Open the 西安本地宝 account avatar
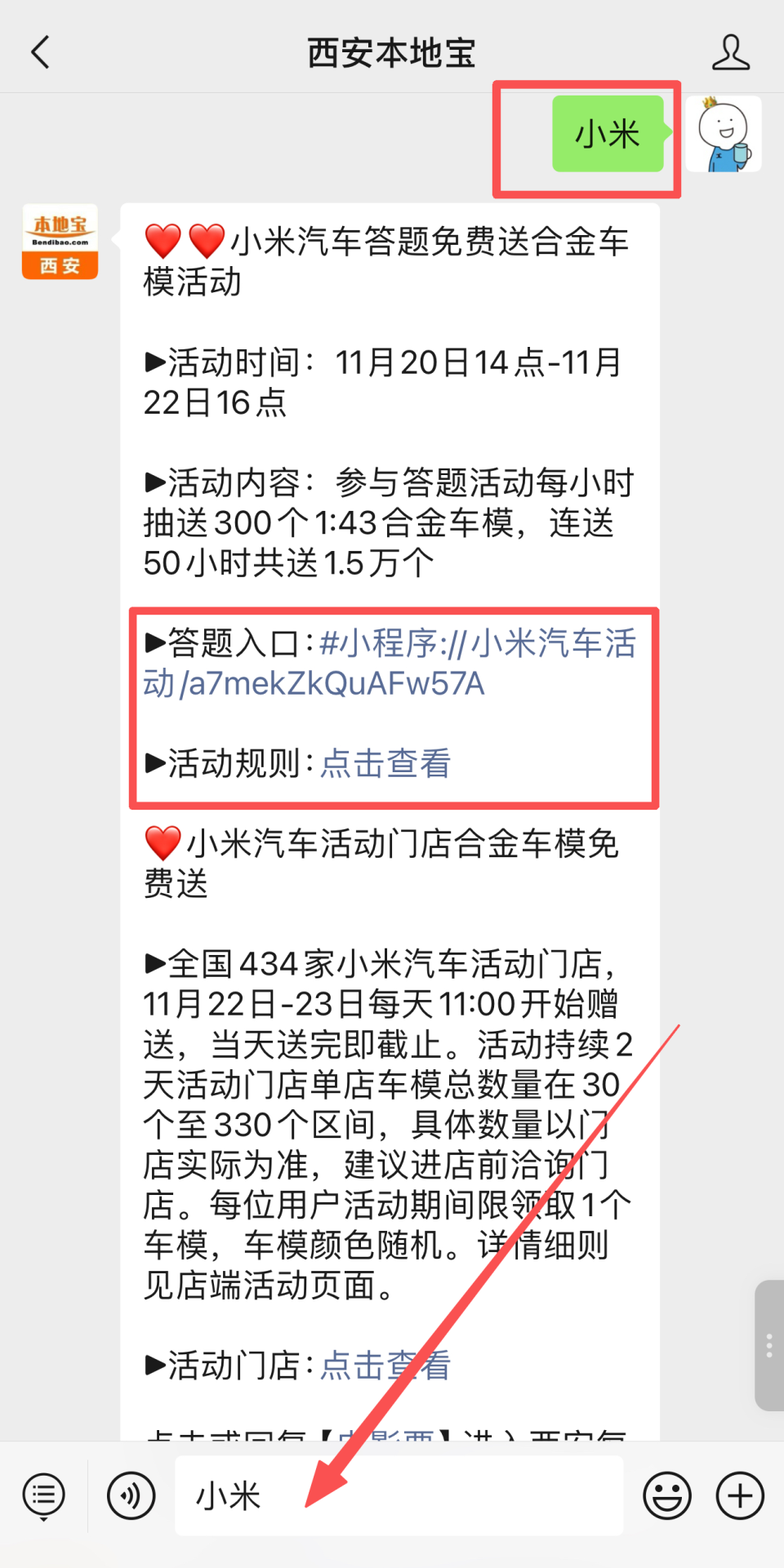 (59, 241)
